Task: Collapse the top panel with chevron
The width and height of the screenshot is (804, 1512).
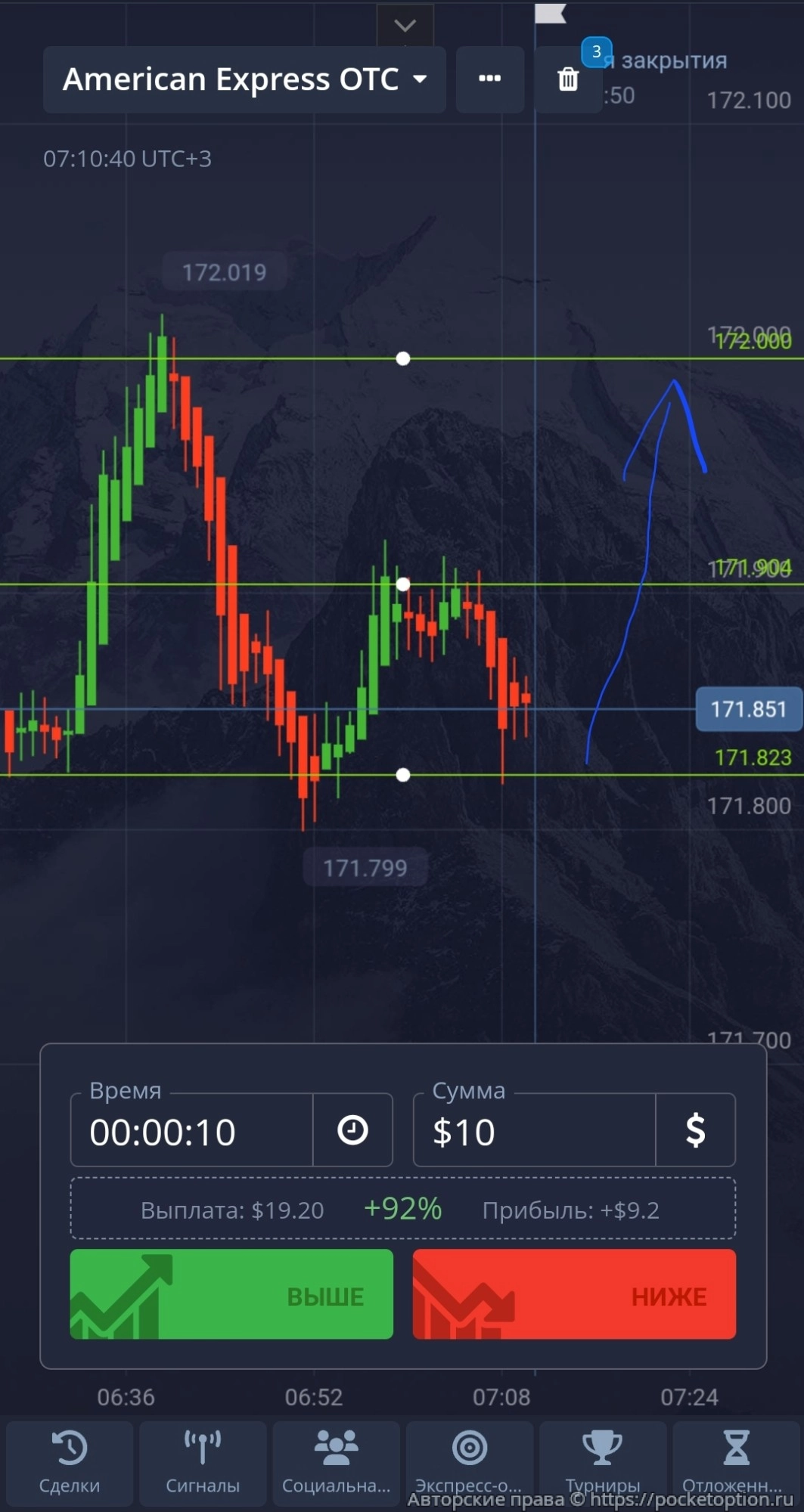Action: [405, 26]
